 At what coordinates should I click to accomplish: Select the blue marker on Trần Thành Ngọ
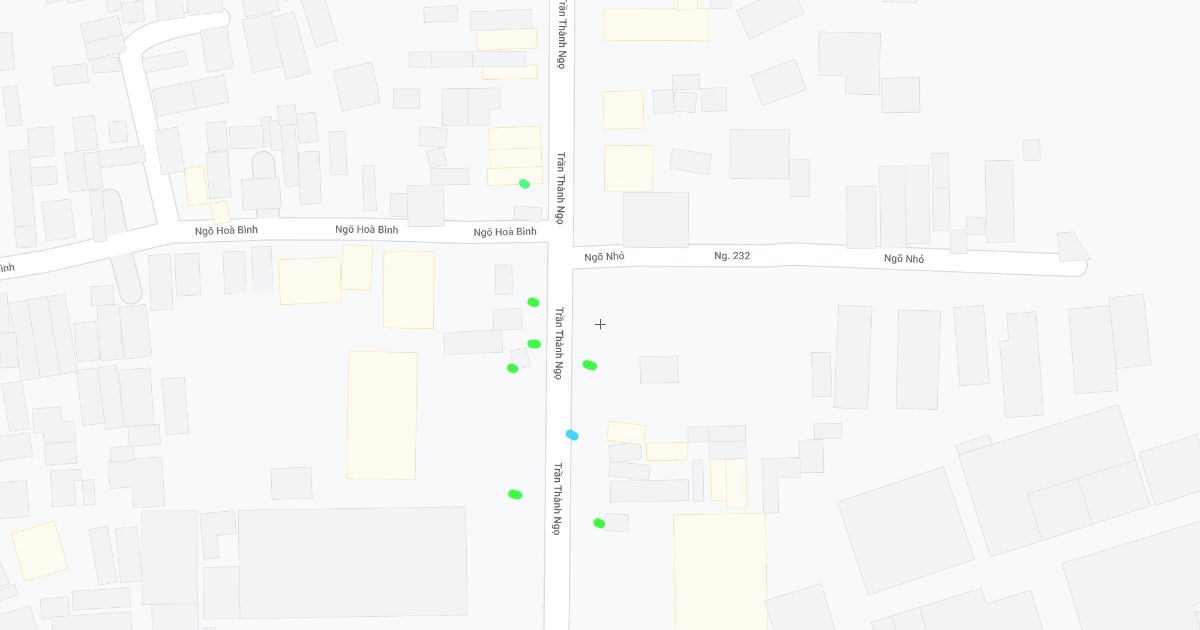572,435
